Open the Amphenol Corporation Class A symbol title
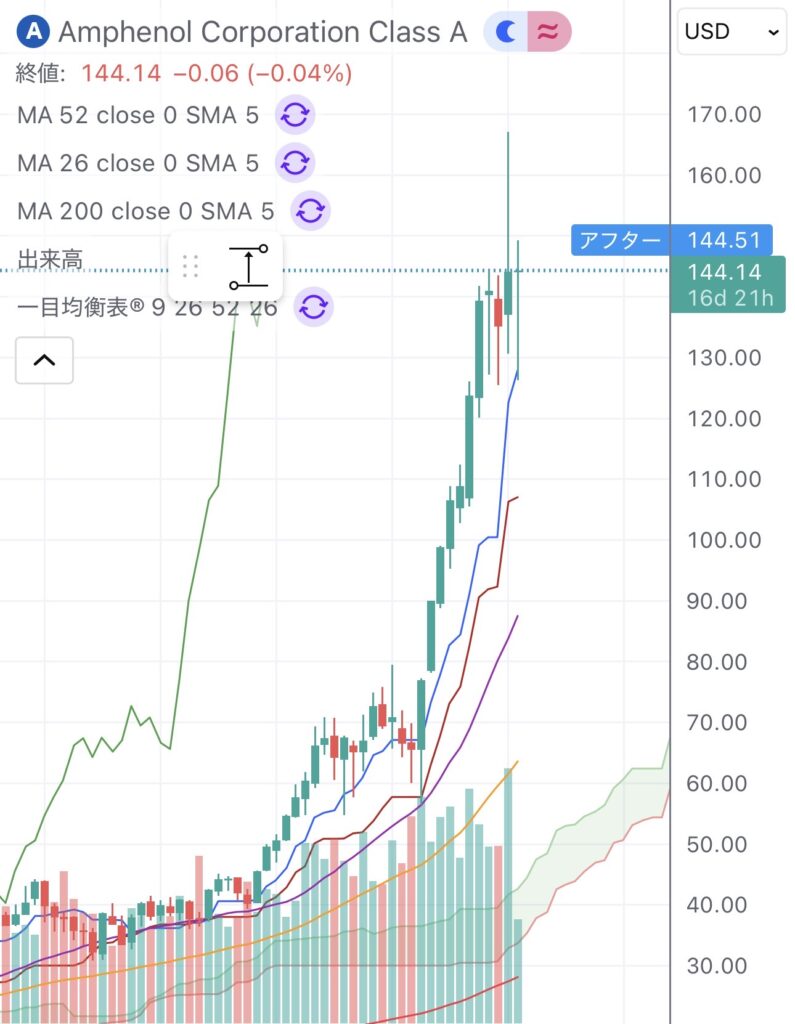 262,32
